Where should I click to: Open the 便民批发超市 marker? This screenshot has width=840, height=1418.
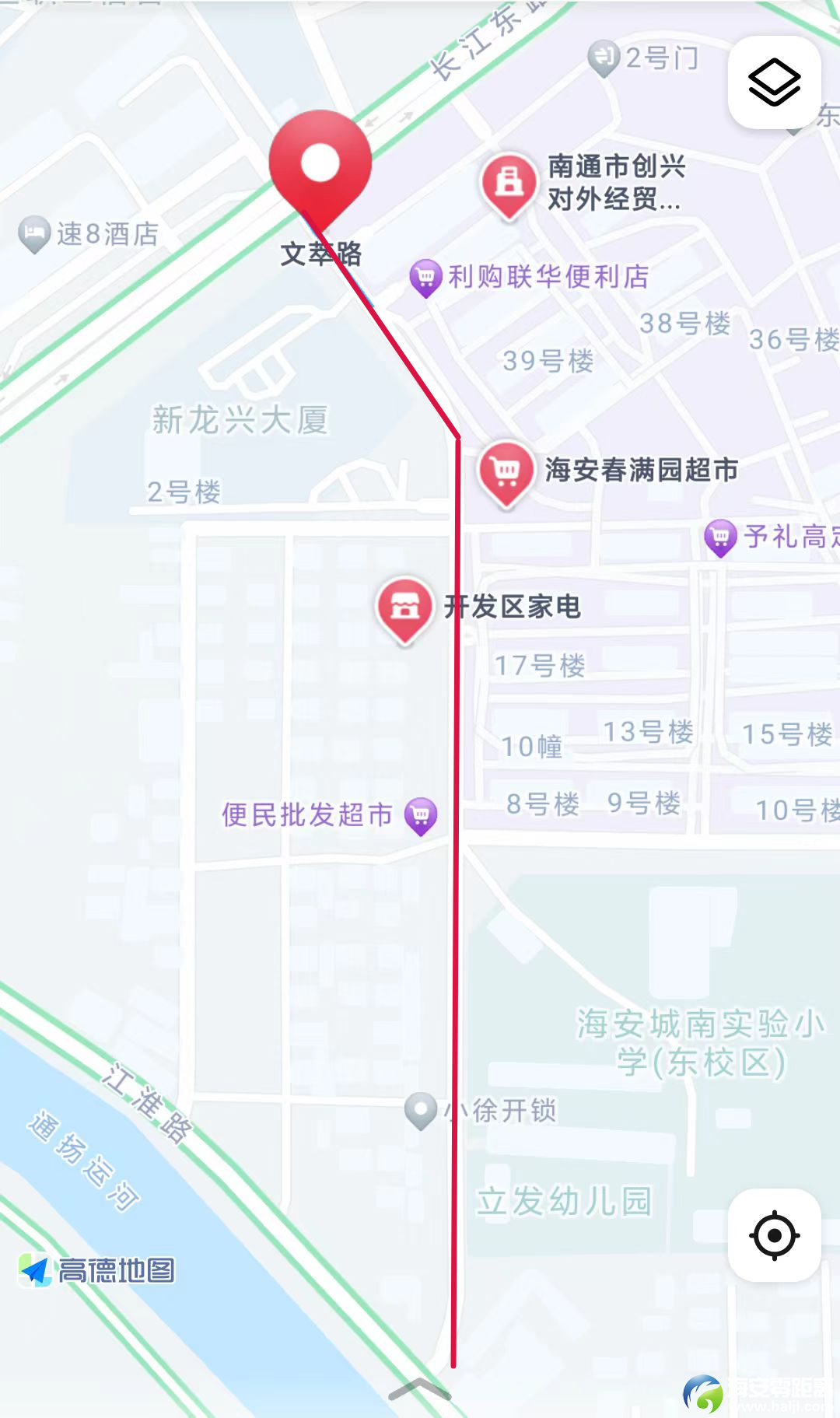(x=421, y=815)
